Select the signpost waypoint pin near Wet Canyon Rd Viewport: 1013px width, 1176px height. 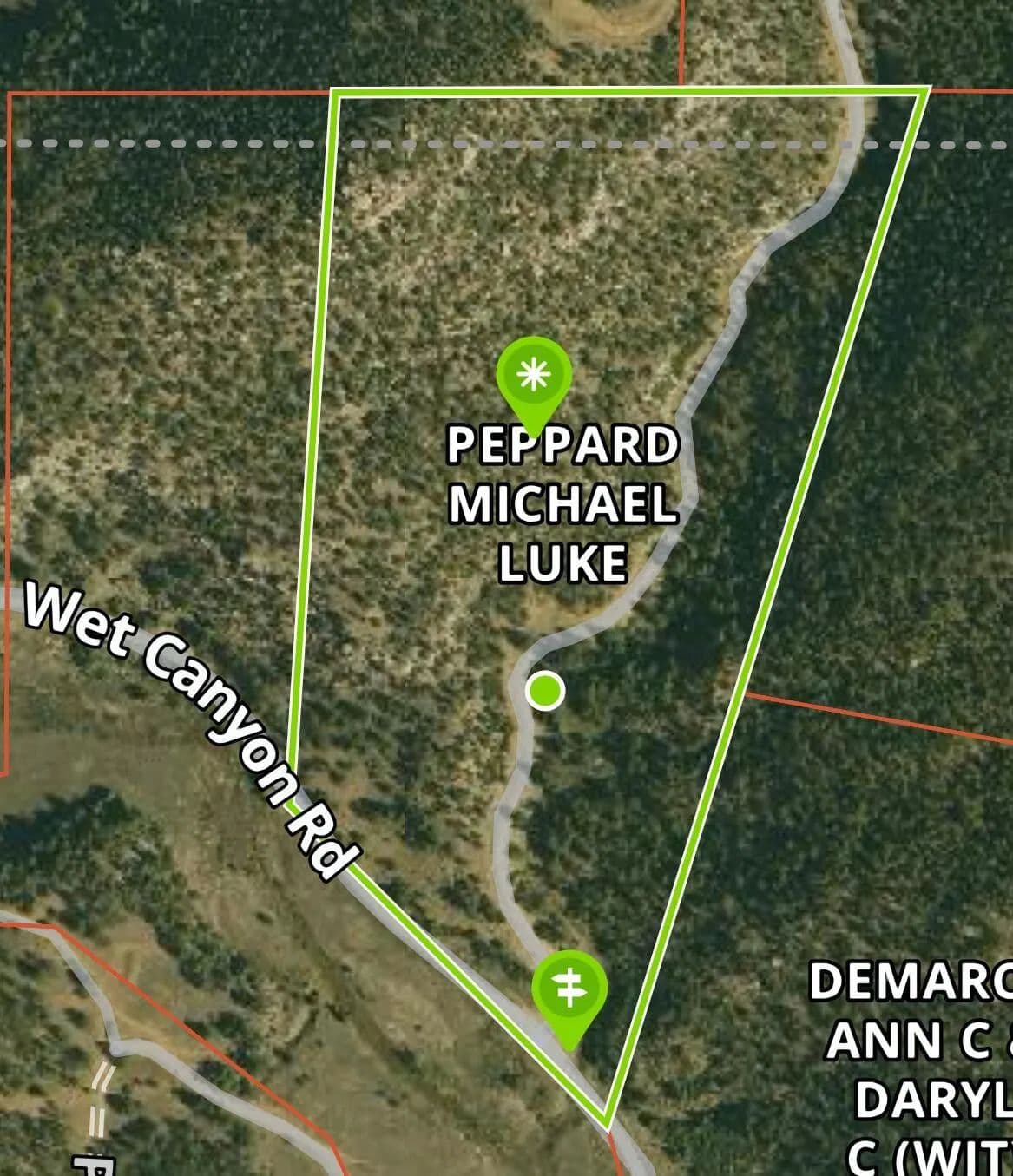click(569, 990)
